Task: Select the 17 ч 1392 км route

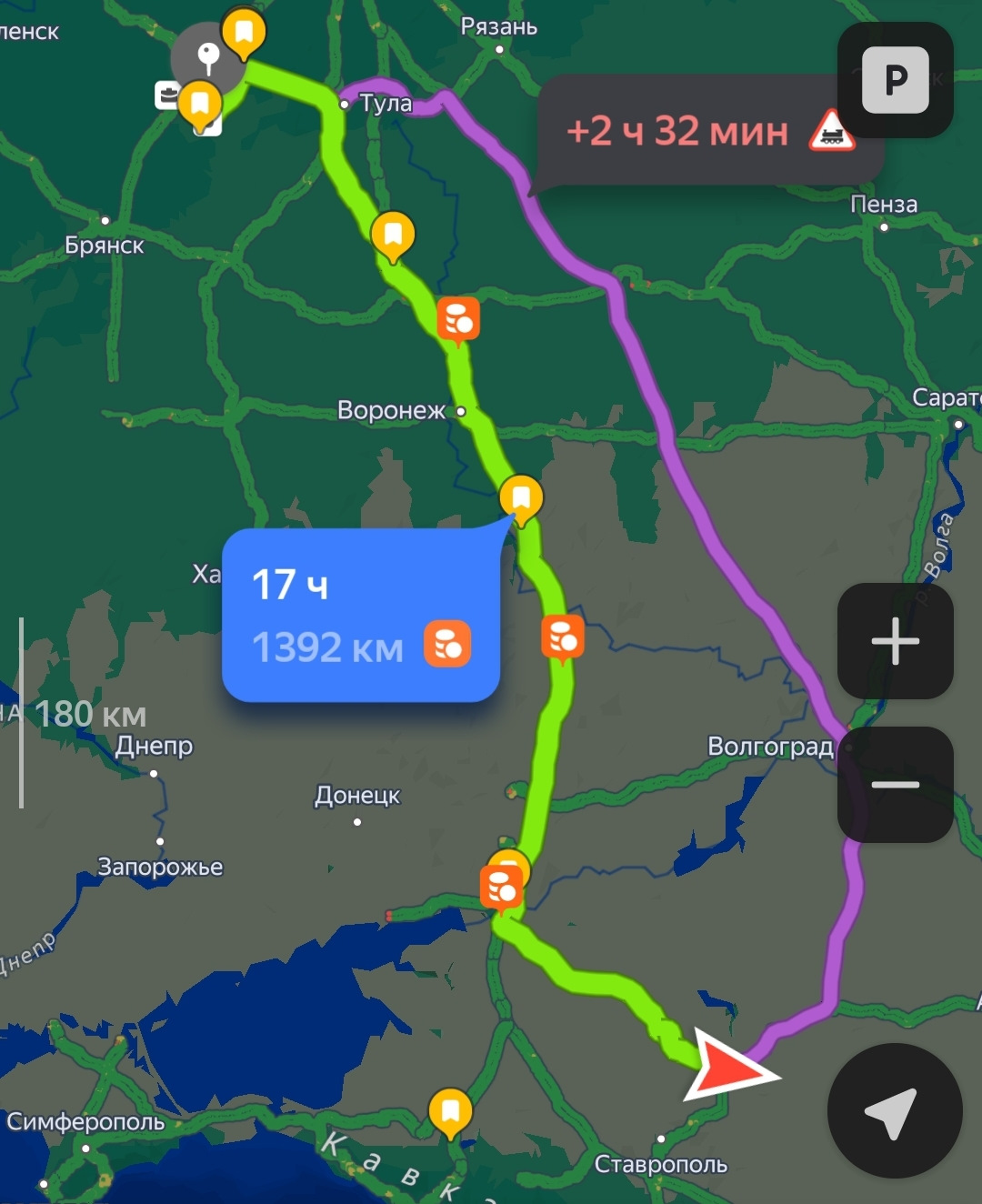Action: pos(360,616)
